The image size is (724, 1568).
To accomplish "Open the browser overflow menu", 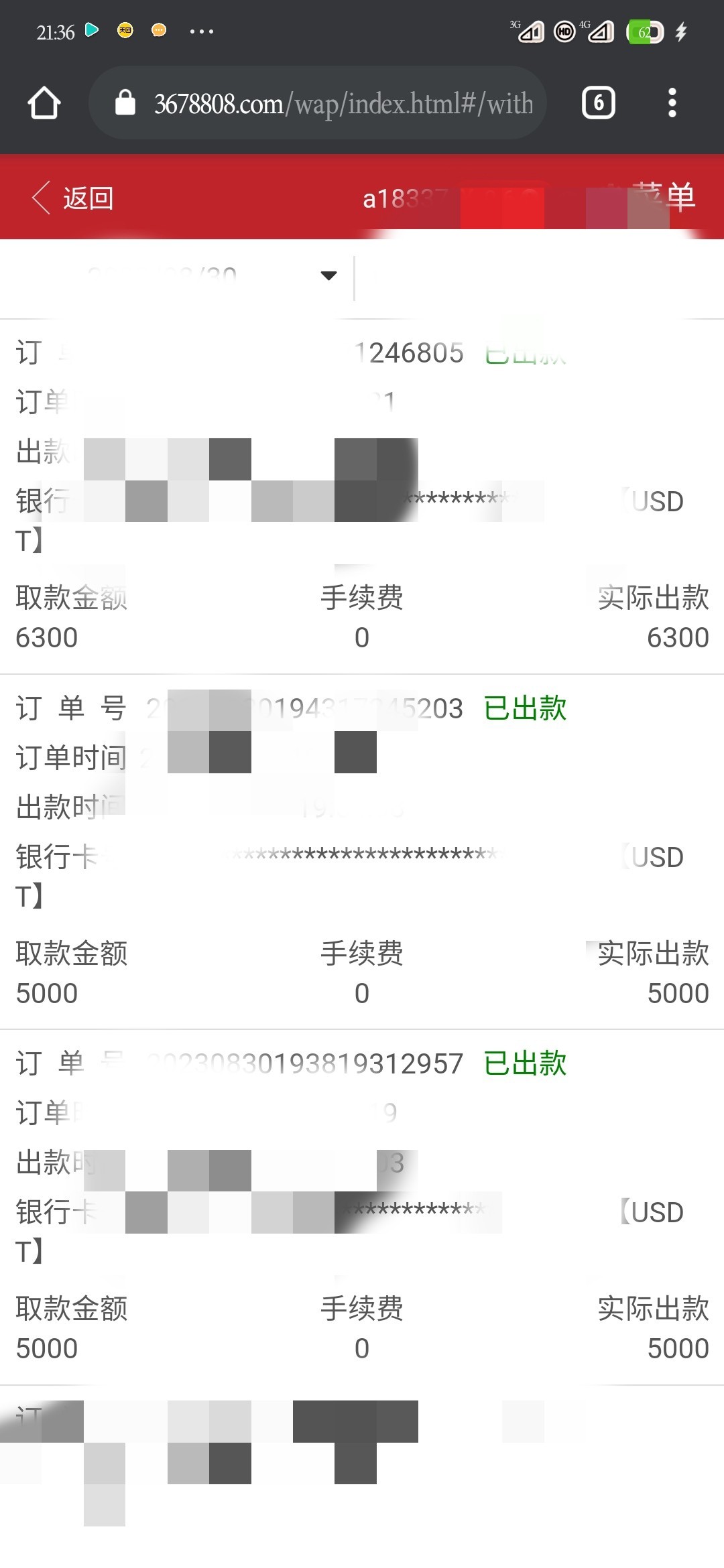I will [672, 103].
